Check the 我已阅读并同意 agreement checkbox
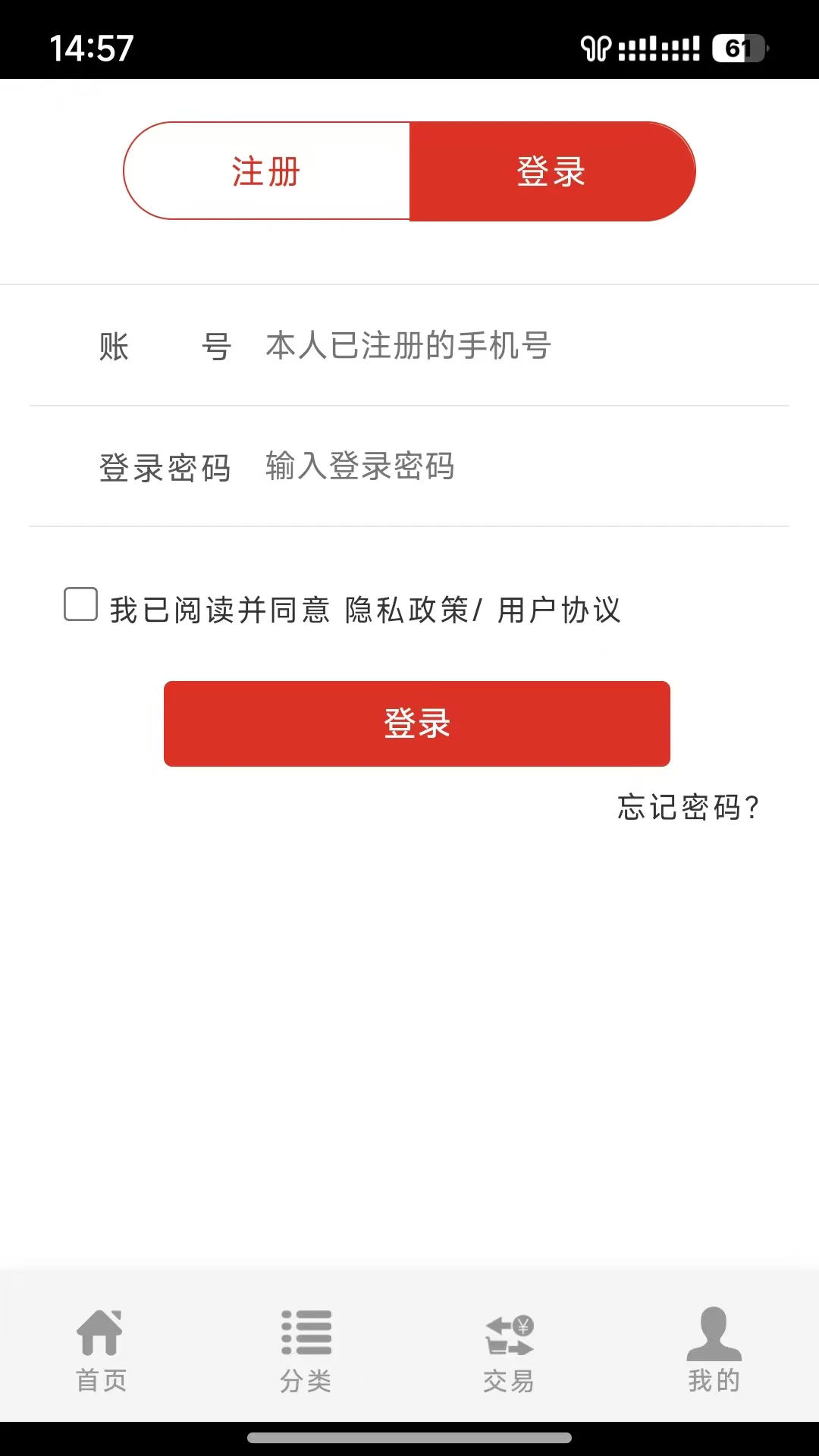The height and width of the screenshot is (1456, 819). point(80,604)
